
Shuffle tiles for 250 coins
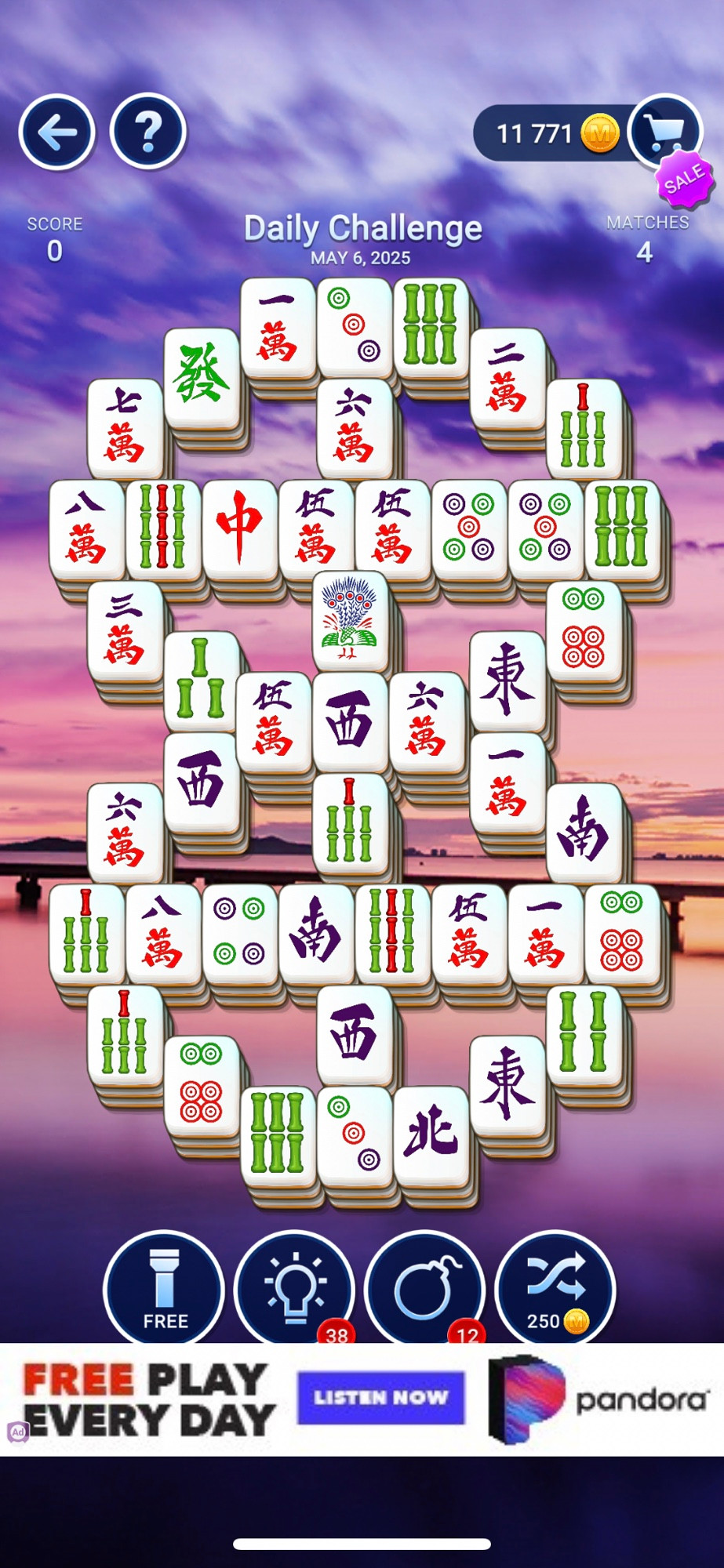[555, 1289]
